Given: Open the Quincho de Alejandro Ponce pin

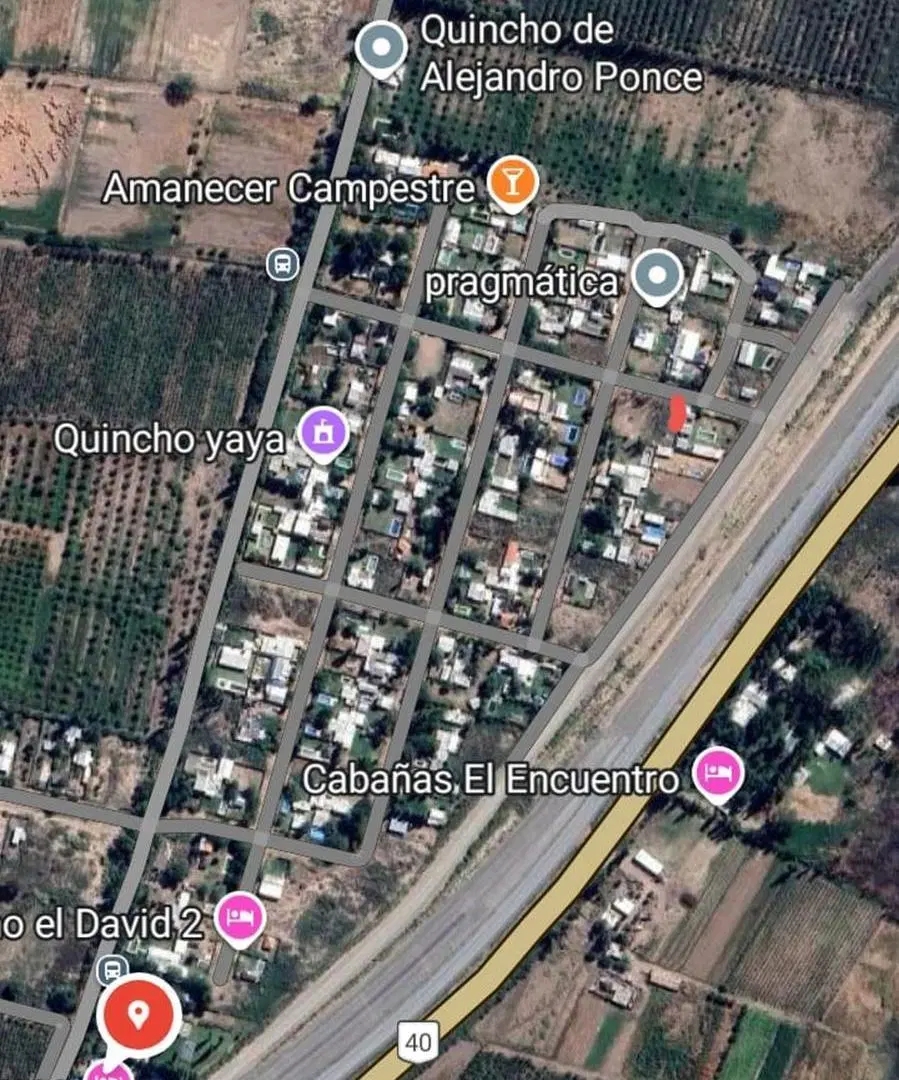Looking at the screenshot, I should click(x=381, y=49).
